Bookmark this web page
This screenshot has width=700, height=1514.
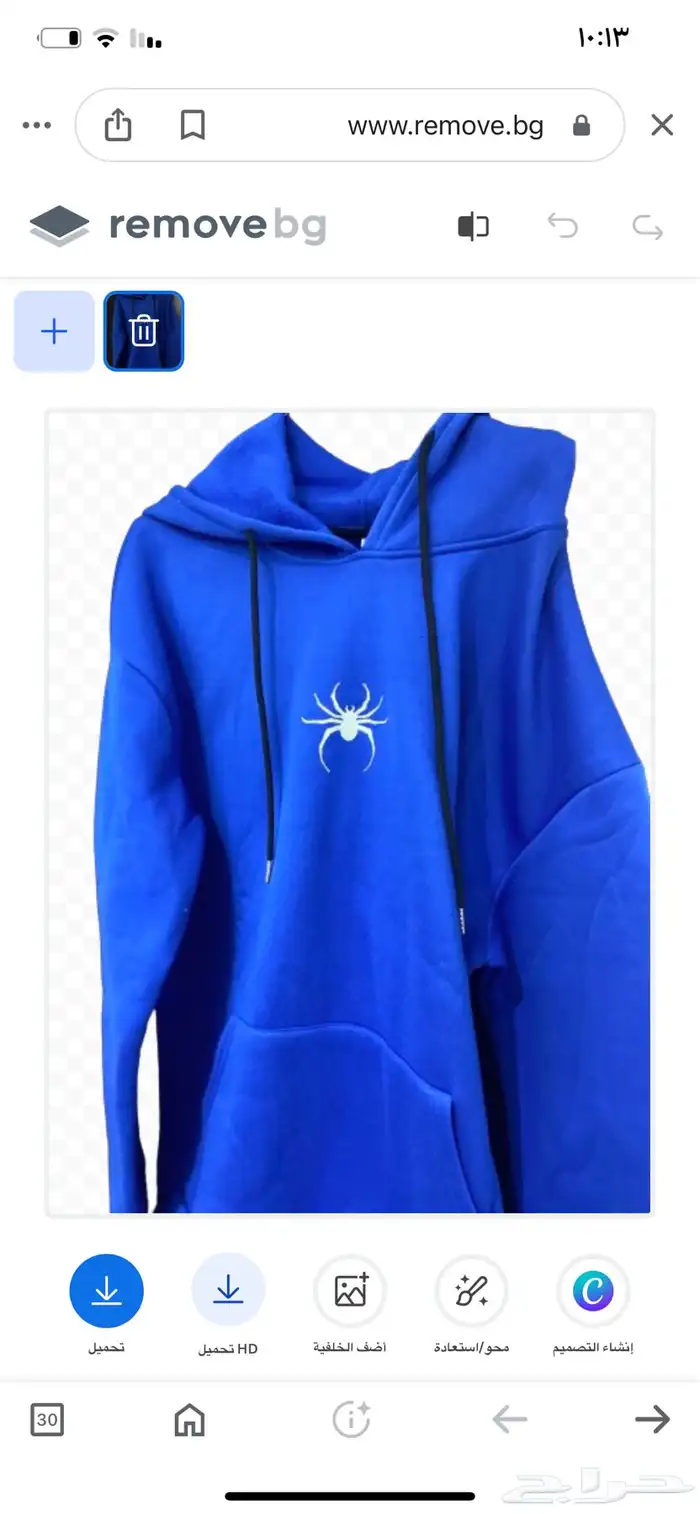(x=192, y=125)
